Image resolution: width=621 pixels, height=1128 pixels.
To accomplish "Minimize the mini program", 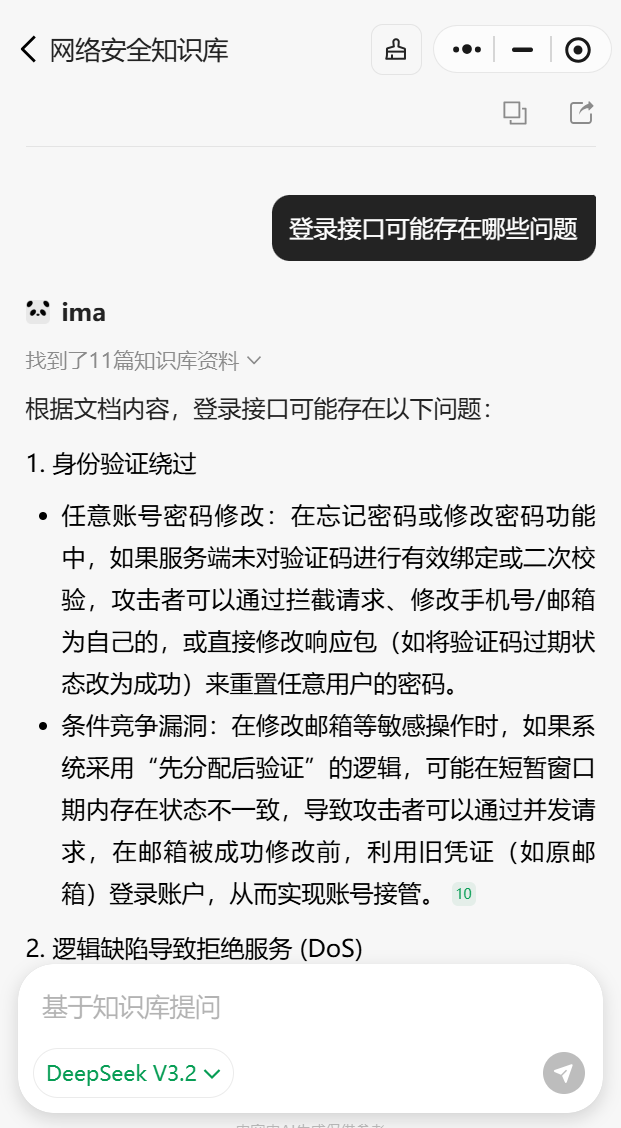I will pos(522,50).
